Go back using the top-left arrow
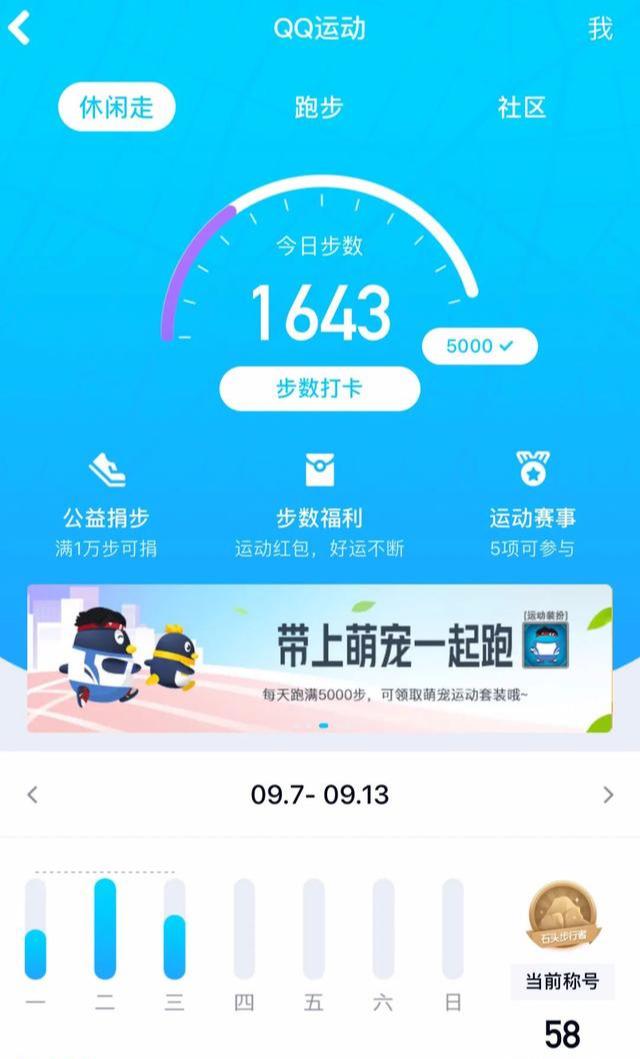The height and width of the screenshot is (1059, 640). 20,29
